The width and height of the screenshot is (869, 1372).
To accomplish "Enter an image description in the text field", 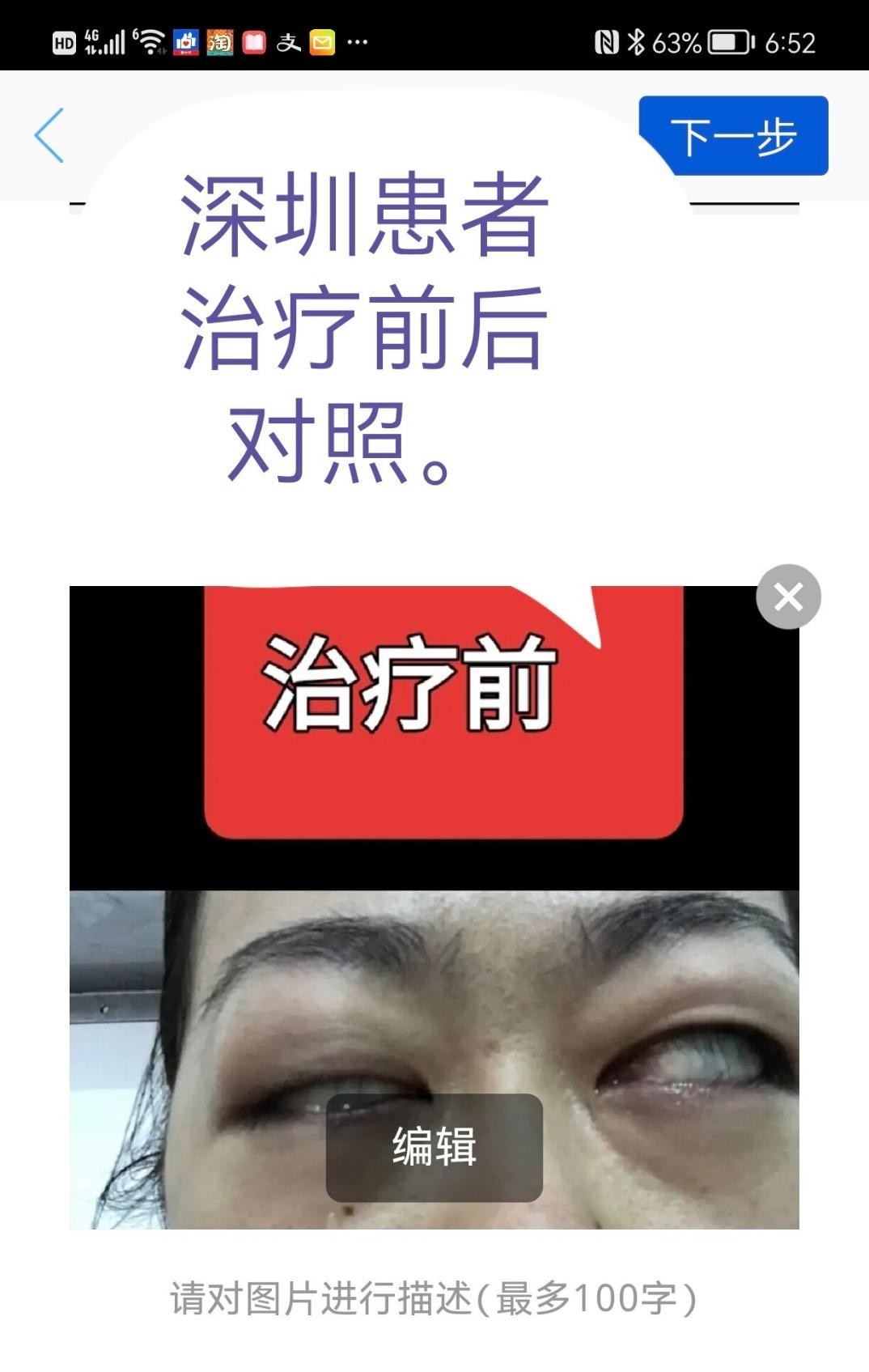I will (x=434, y=1298).
